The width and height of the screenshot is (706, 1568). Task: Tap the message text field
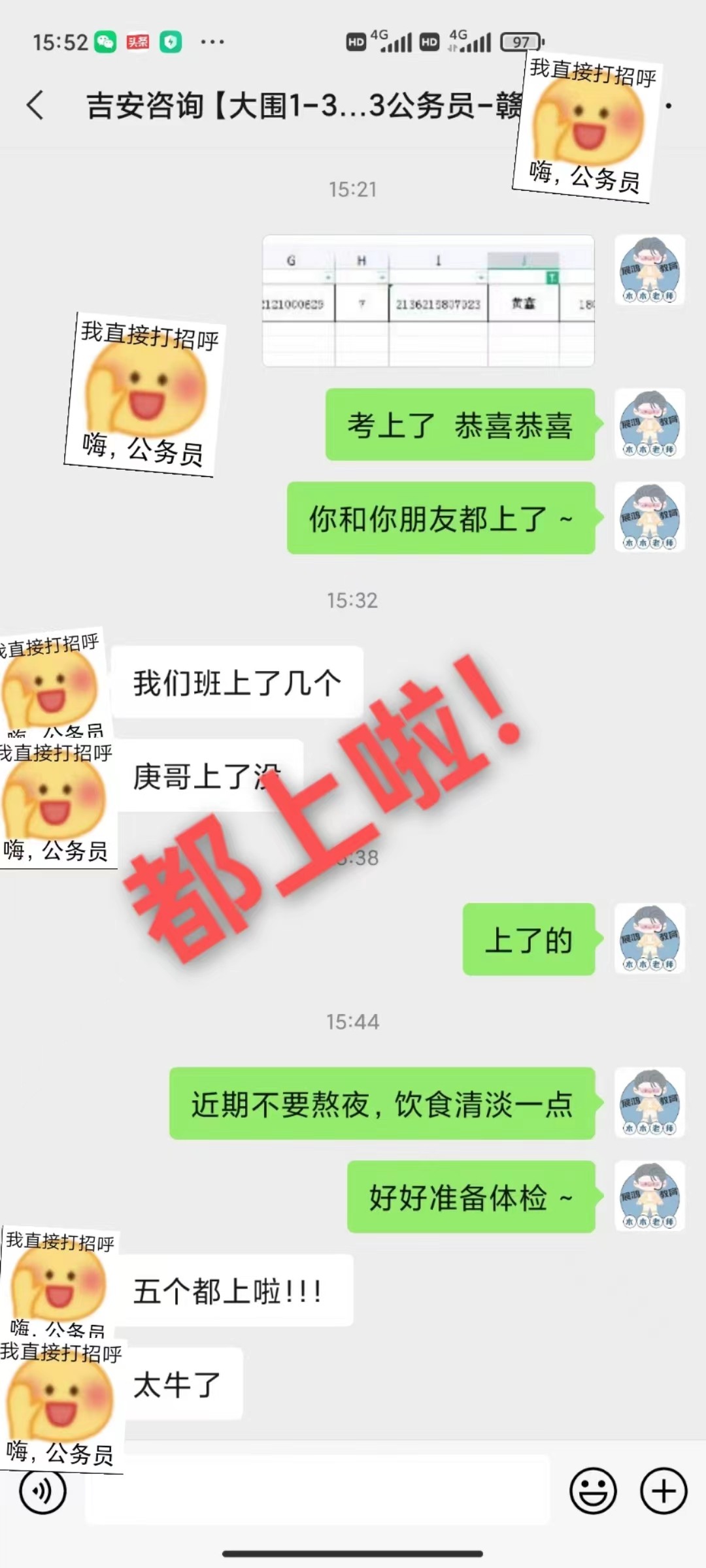pyautogui.click(x=317, y=1491)
